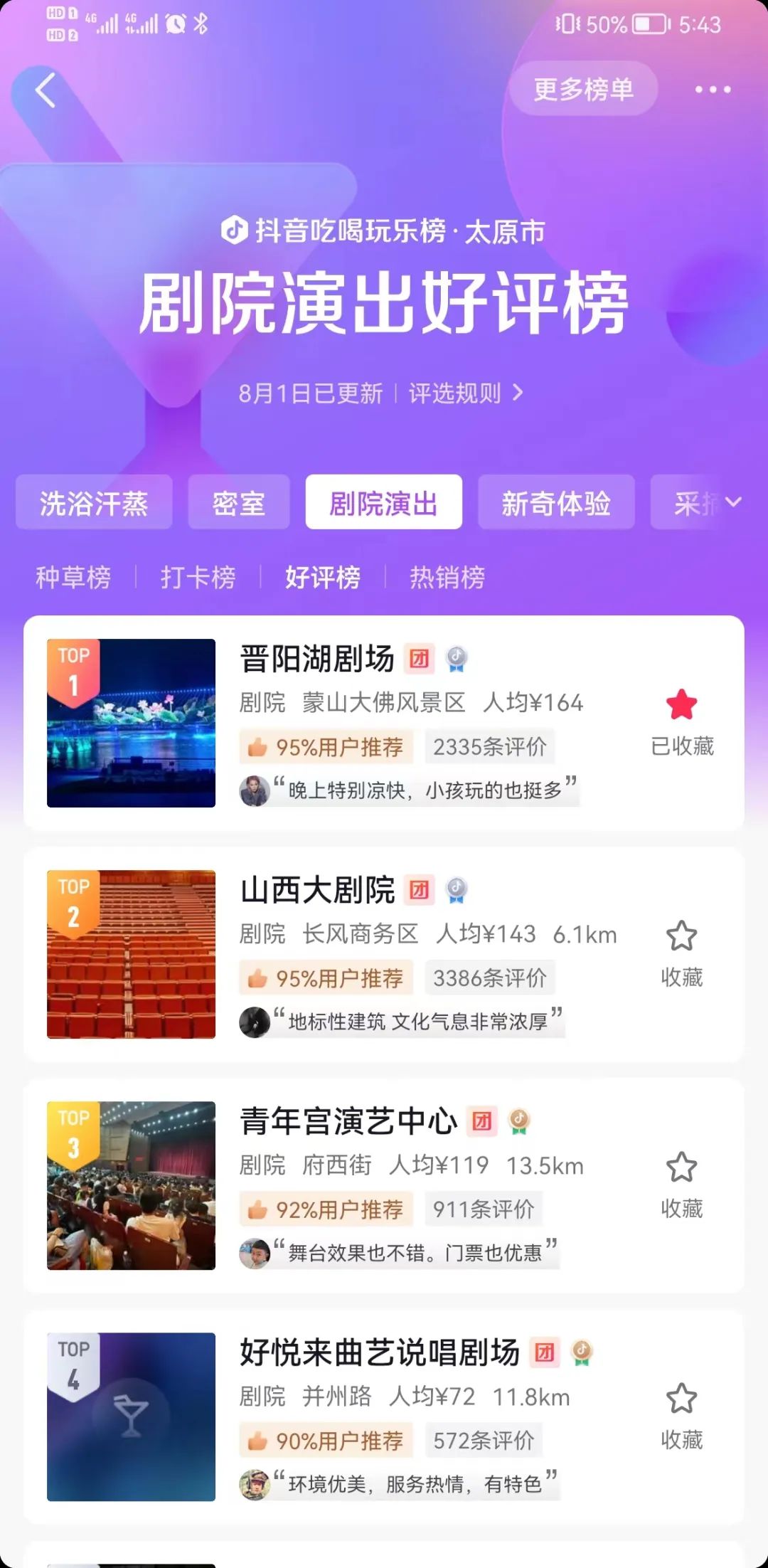
Task: Switch to the 种草榜 ranking
Action: [73, 577]
